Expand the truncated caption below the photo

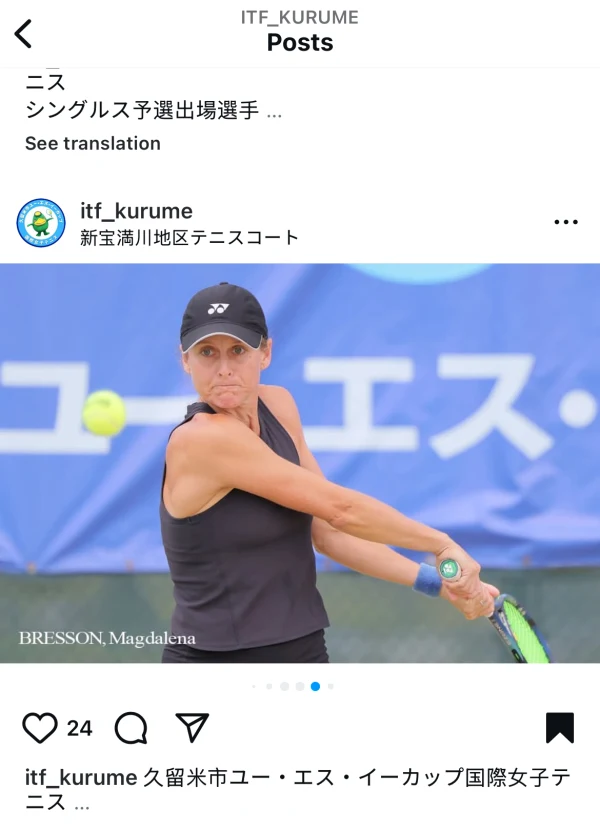[82, 803]
